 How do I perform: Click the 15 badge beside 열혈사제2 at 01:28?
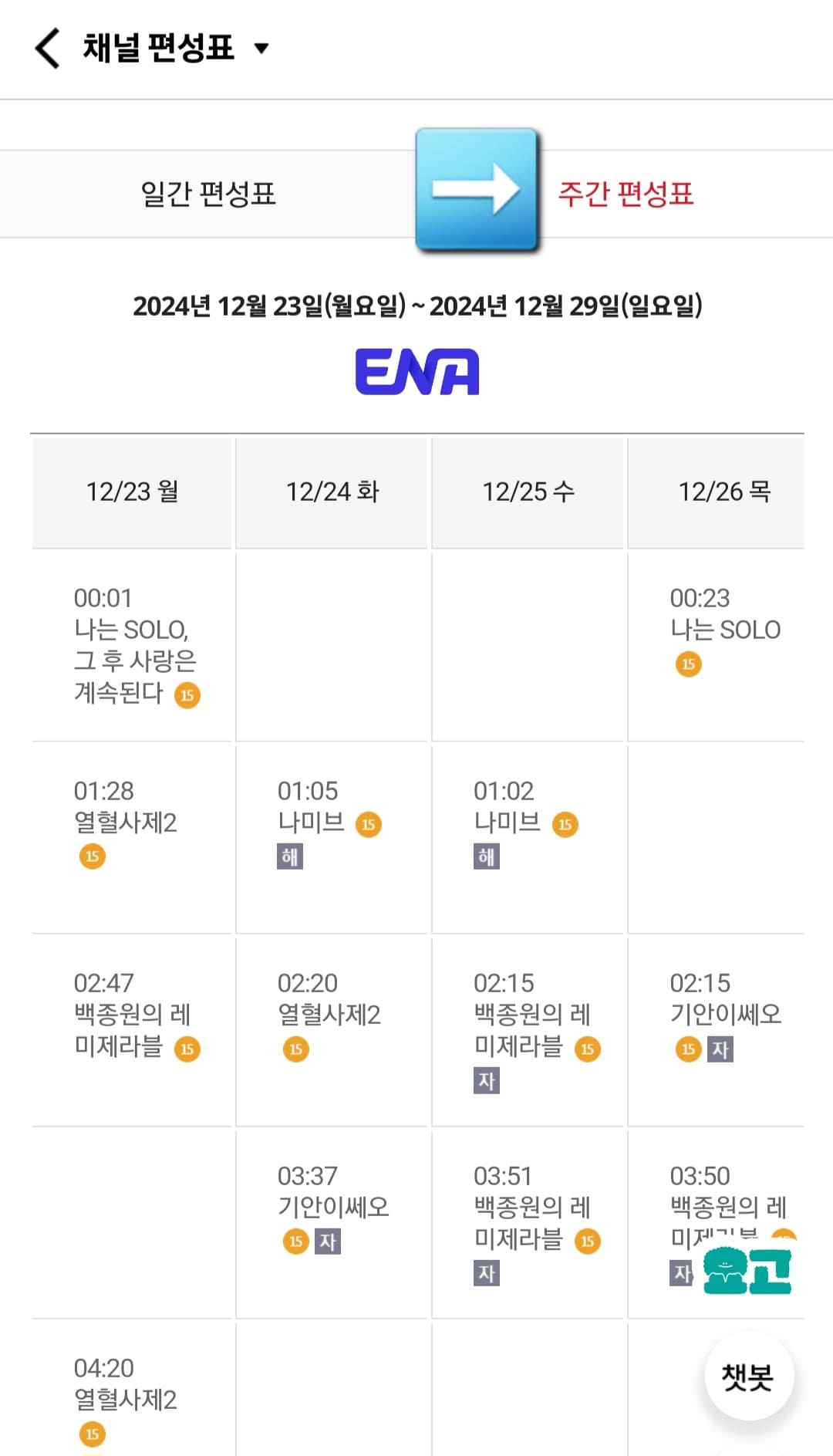90,857
